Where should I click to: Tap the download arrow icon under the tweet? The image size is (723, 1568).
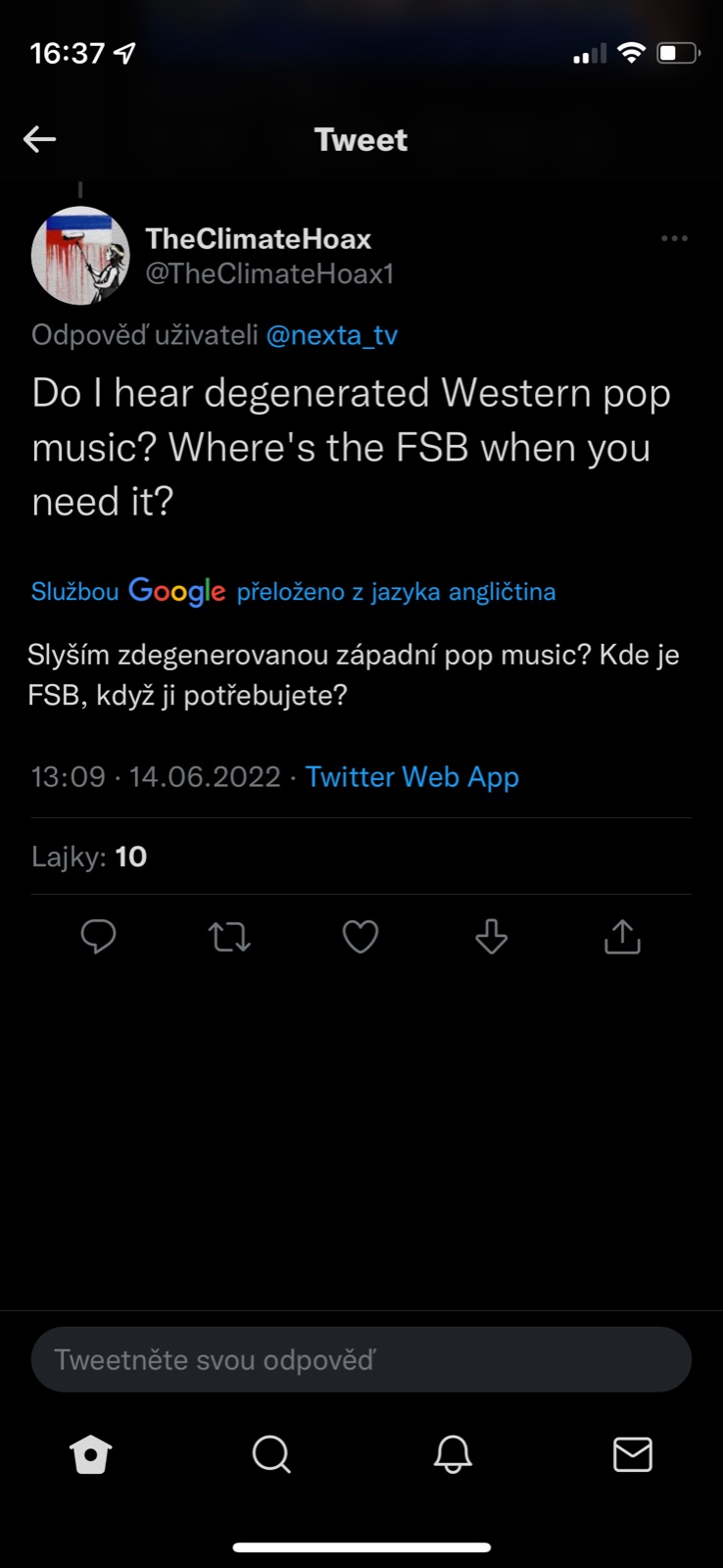click(491, 937)
